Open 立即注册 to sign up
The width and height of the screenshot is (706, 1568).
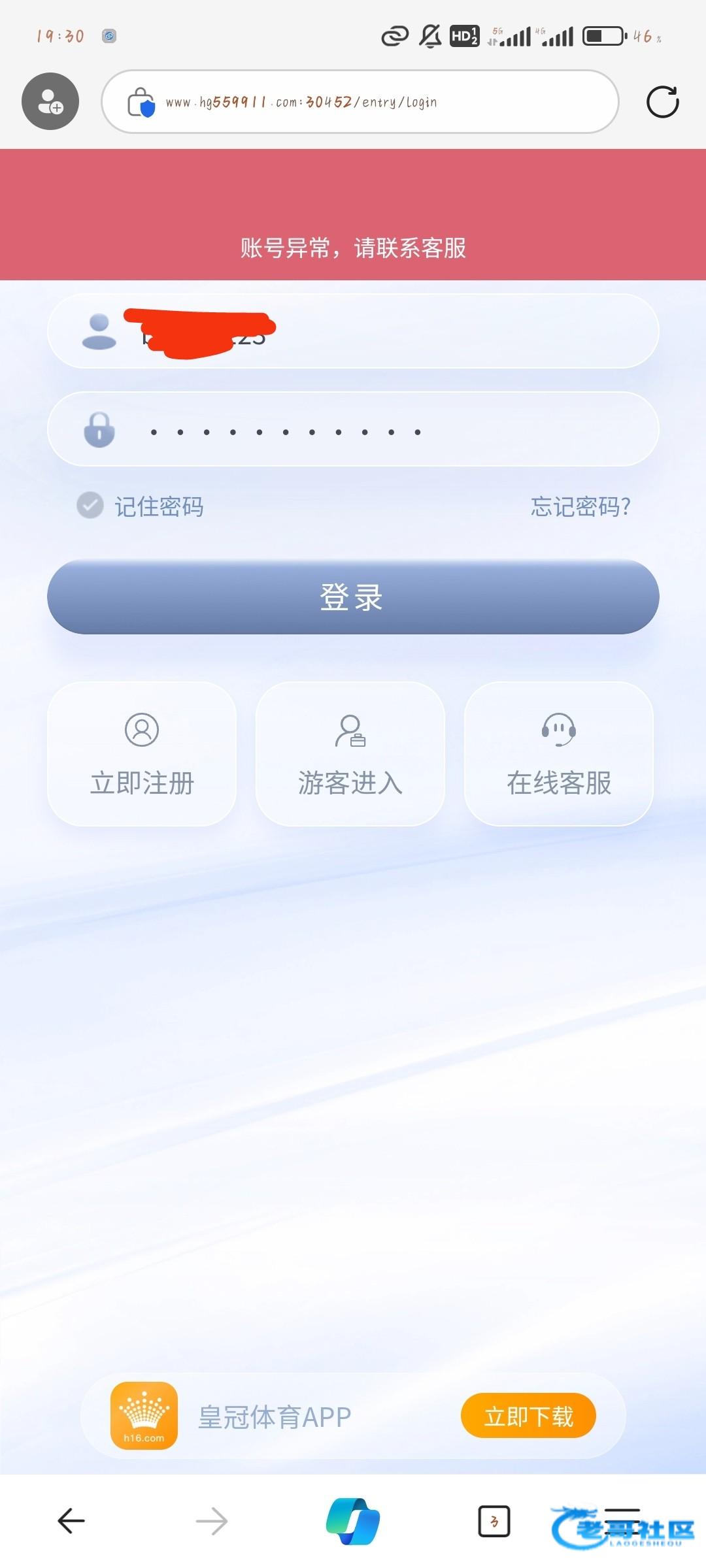pyautogui.click(x=142, y=754)
